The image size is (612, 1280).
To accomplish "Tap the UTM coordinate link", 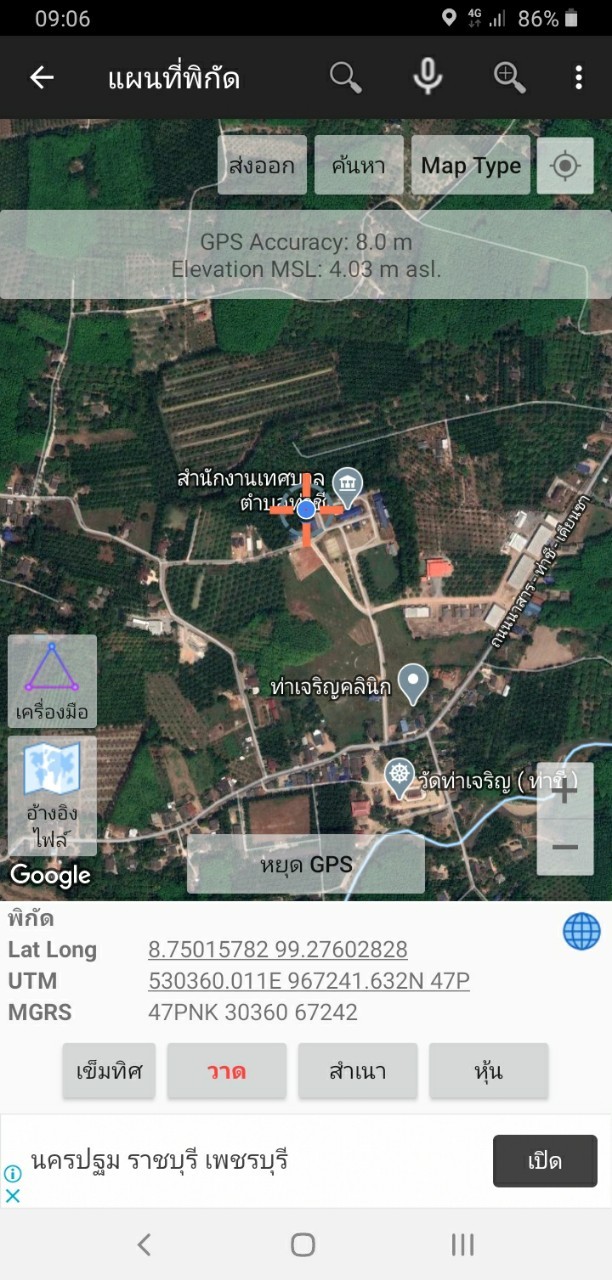I will tap(309, 980).
